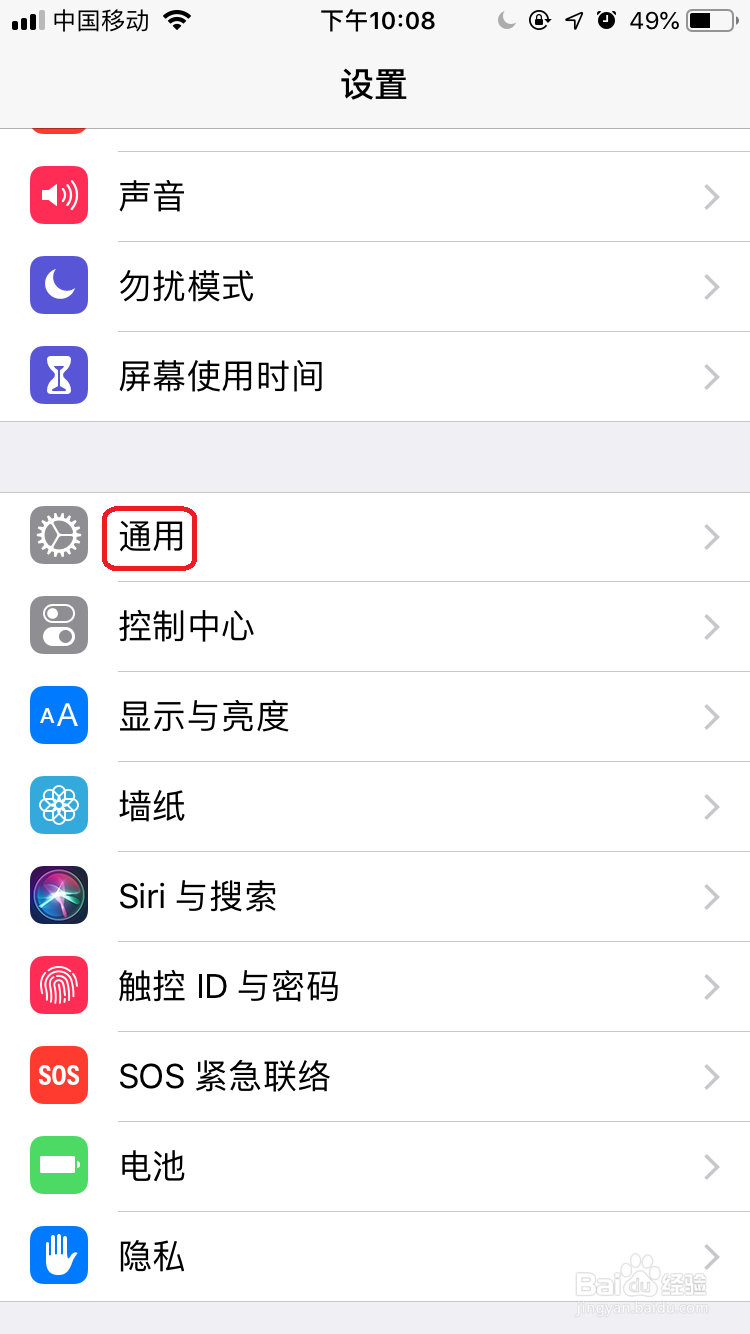Select the green Battery icon
Viewport: 750px width, 1334px height.
pyautogui.click(x=58, y=1166)
